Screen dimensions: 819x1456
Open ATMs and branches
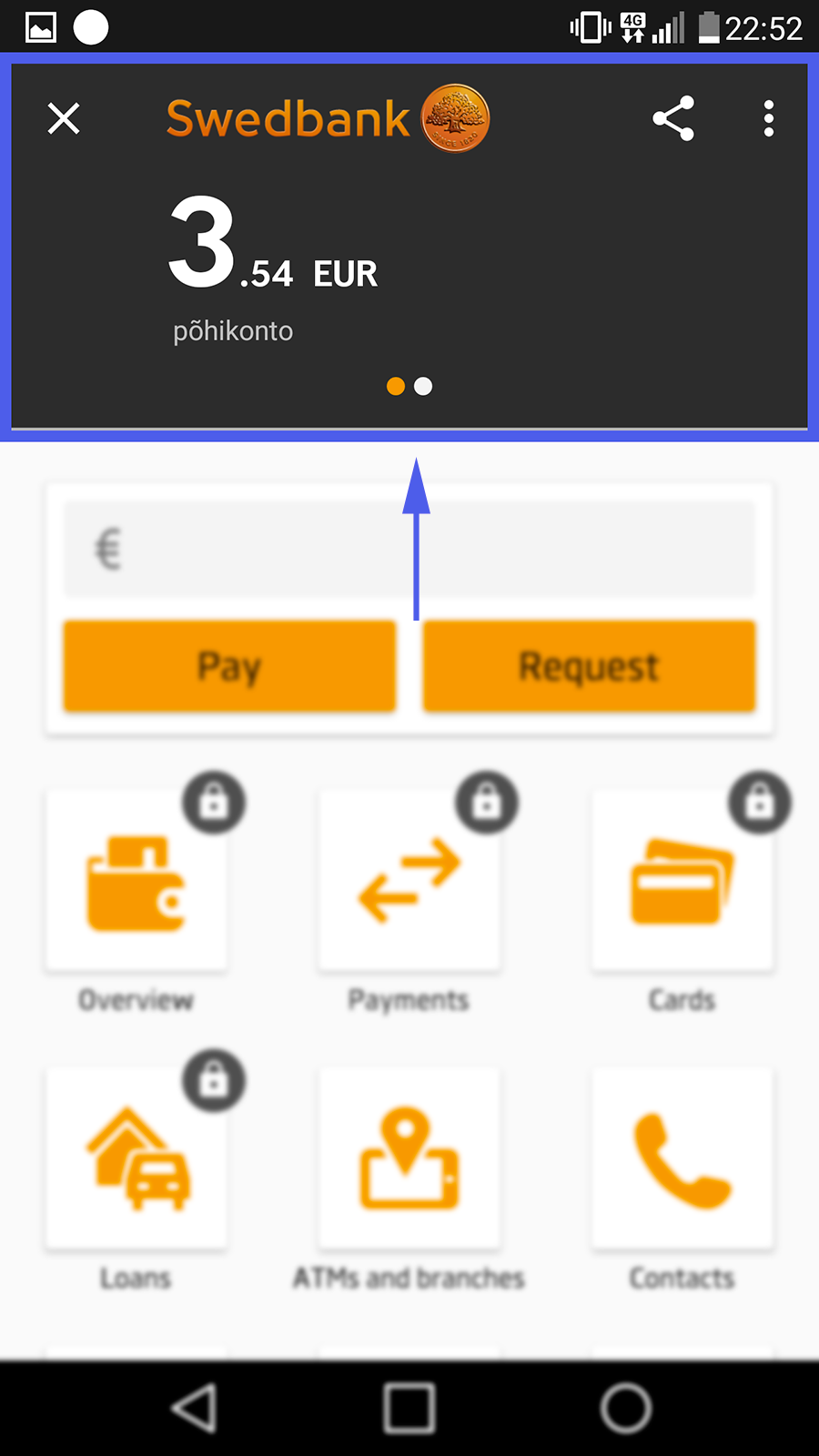(x=409, y=1158)
